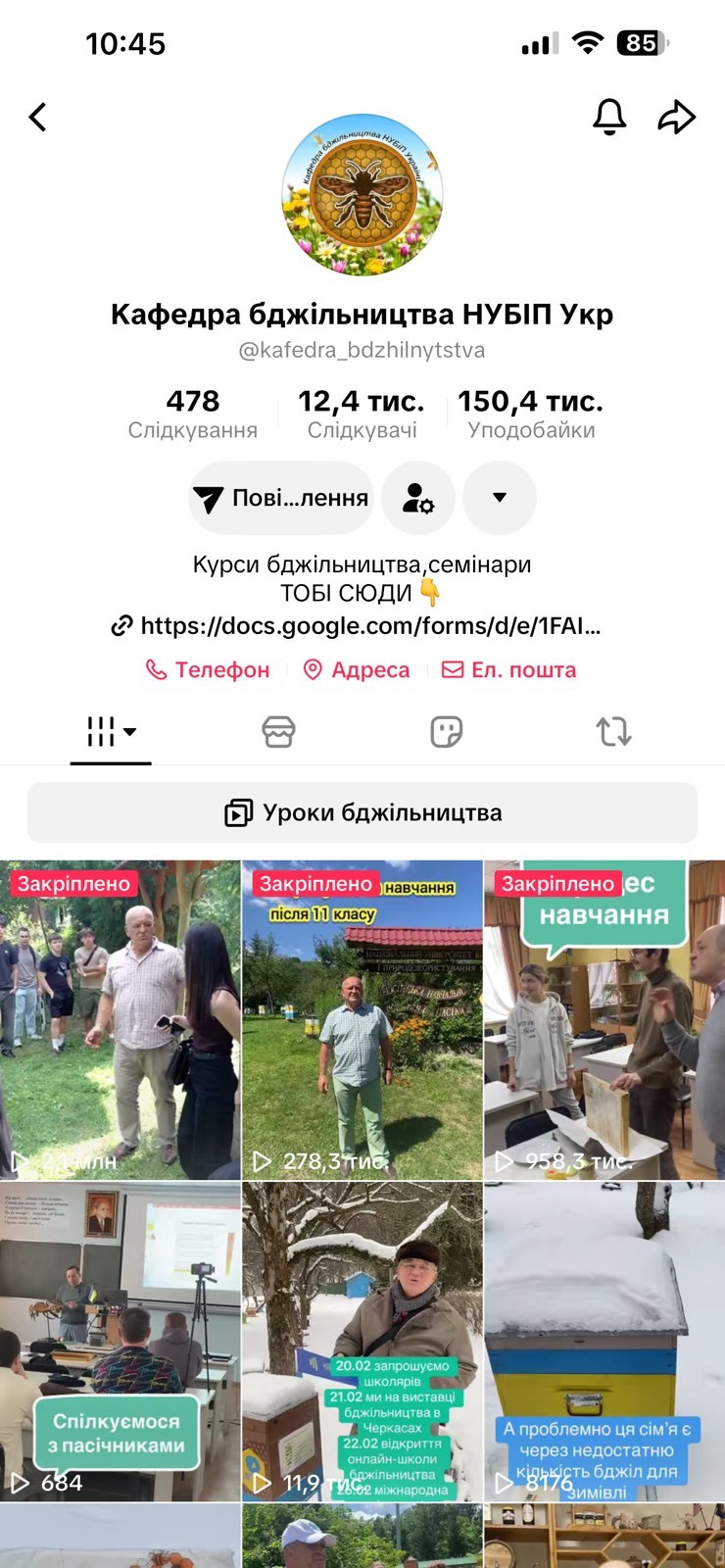This screenshot has height=1568, width=725.
Task: Open the pinned video with 278,3 тис. views
Action: (362, 1019)
